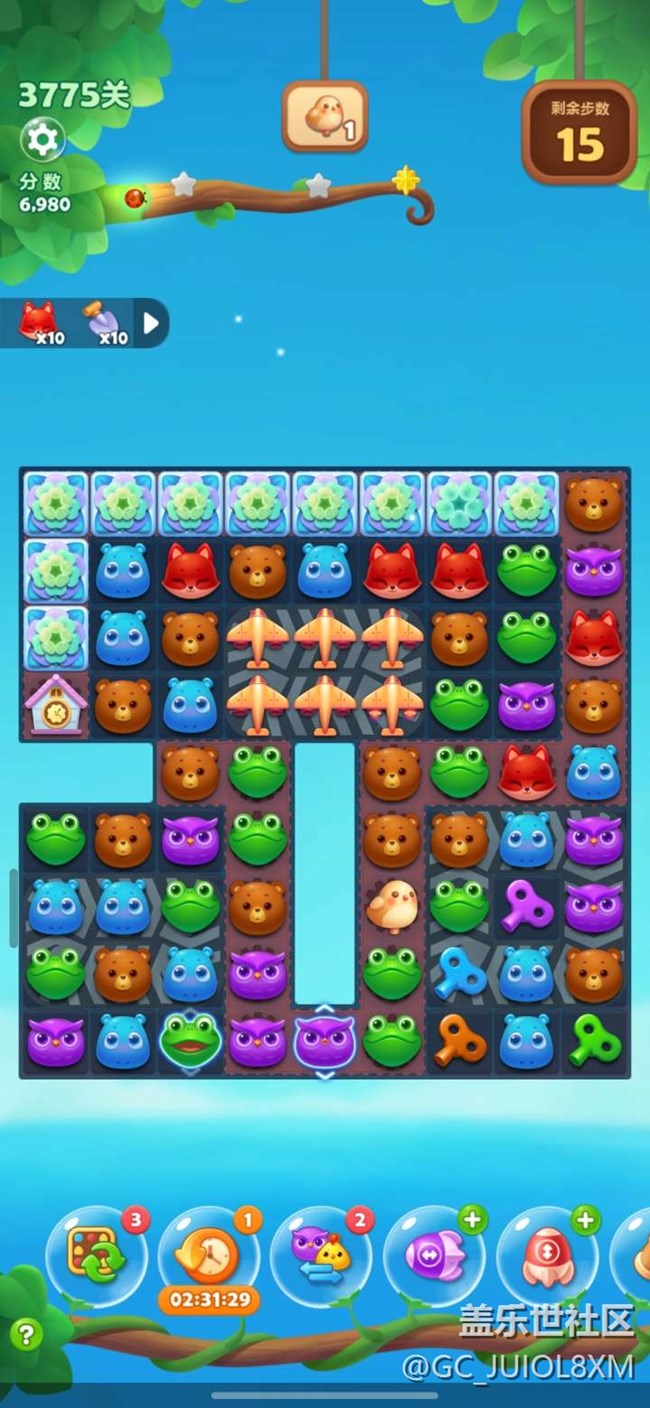
Task: Get the red vertical rocket booster
Action: [547, 1255]
